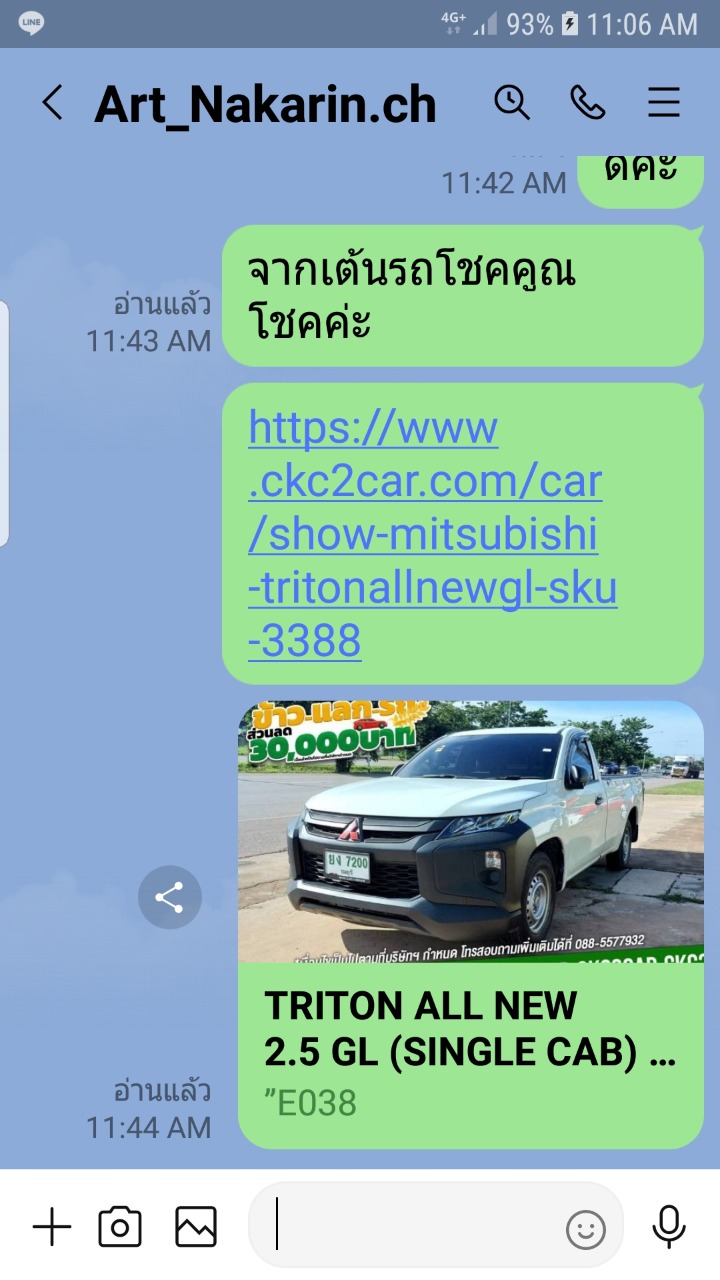
Task: Open the ckc2car.com Triton link
Action: 432,535
